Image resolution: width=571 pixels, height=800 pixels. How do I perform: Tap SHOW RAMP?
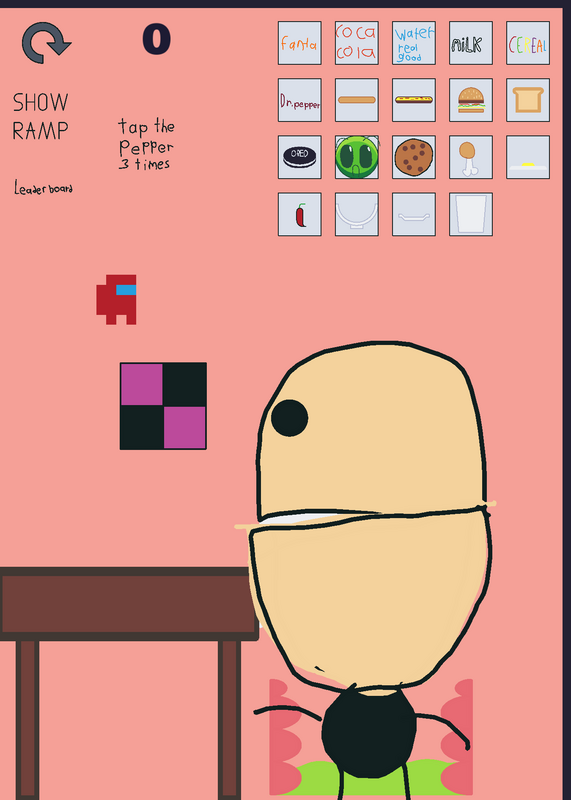tap(40, 117)
